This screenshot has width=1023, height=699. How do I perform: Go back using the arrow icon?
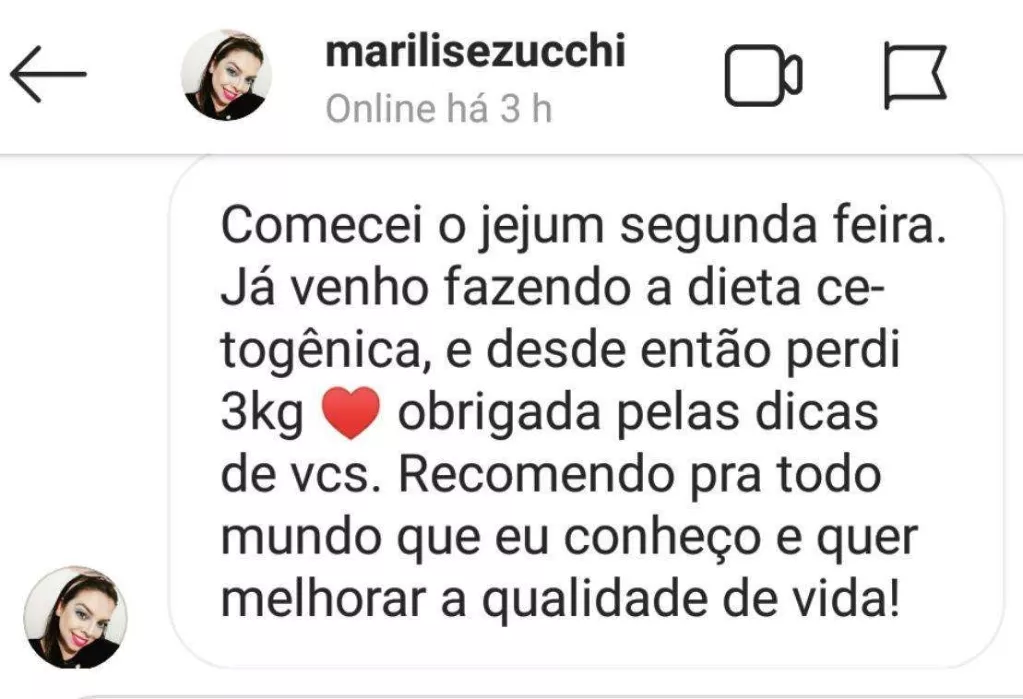click(48, 74)
